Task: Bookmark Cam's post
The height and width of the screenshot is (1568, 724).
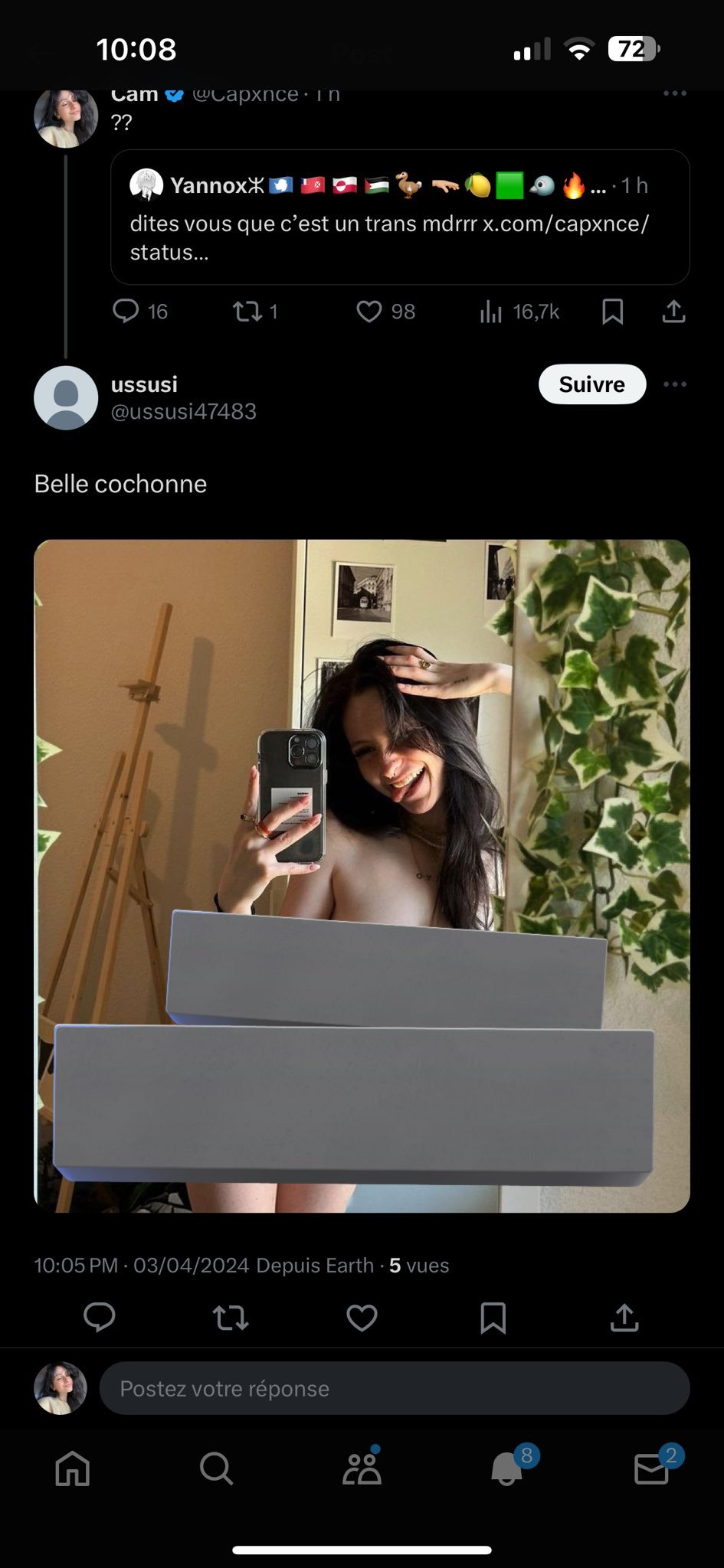Action: point(612,312)
